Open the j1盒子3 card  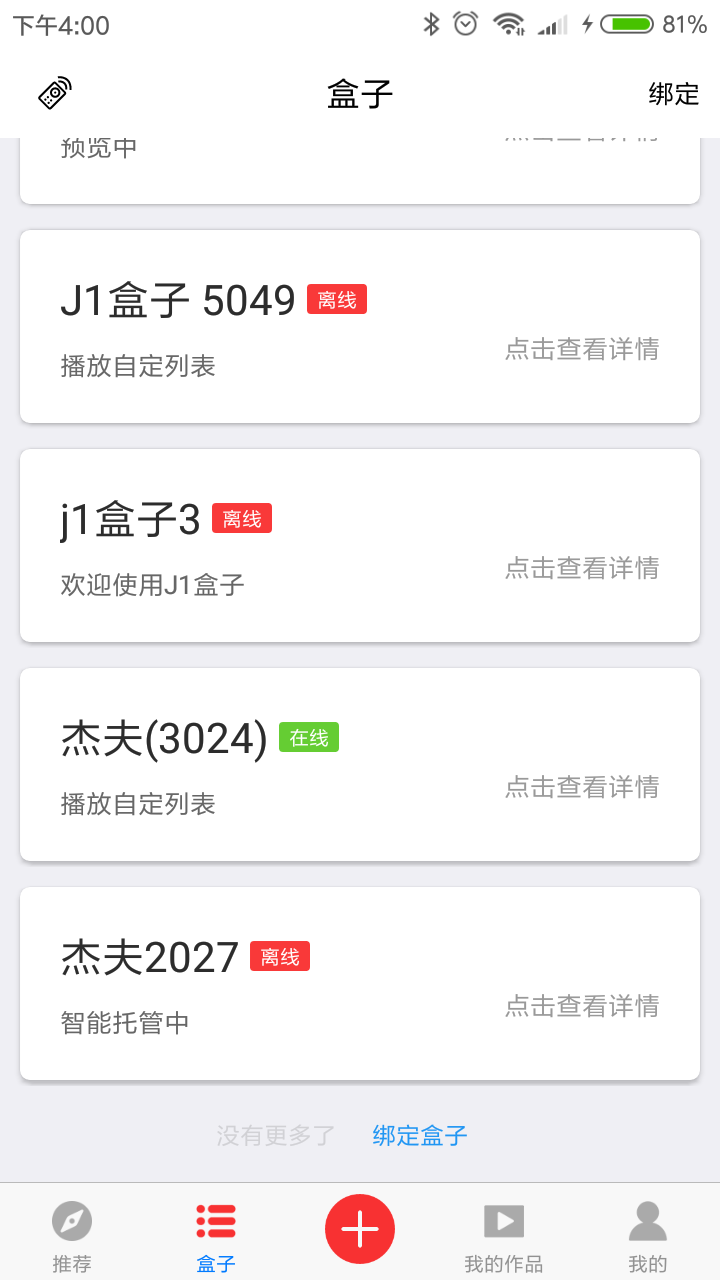click(x=360, y=546)
